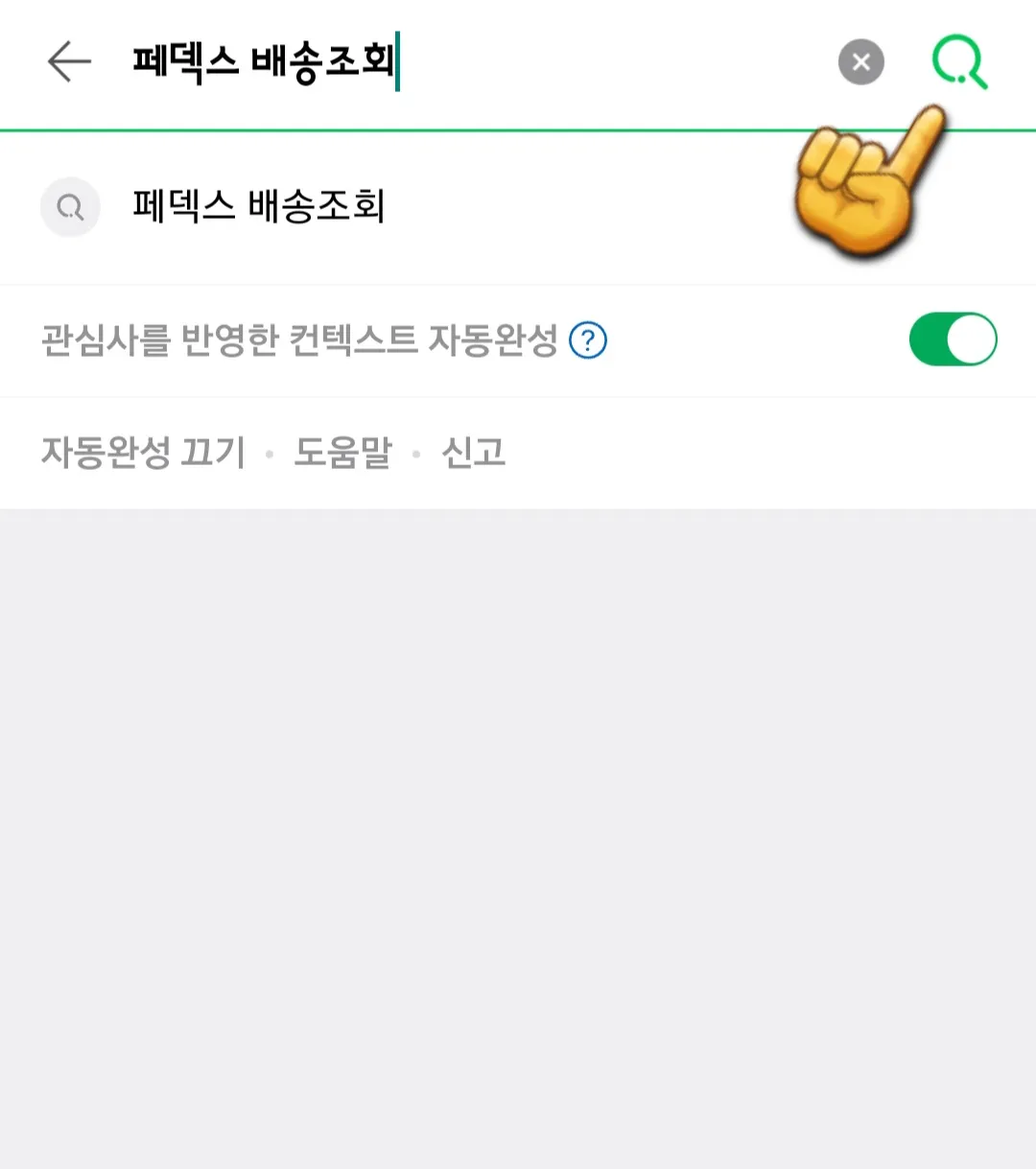Viewport: 1036px width, 1169px height.
Task: Open 도움말 help page
Action: pos(342,451)
